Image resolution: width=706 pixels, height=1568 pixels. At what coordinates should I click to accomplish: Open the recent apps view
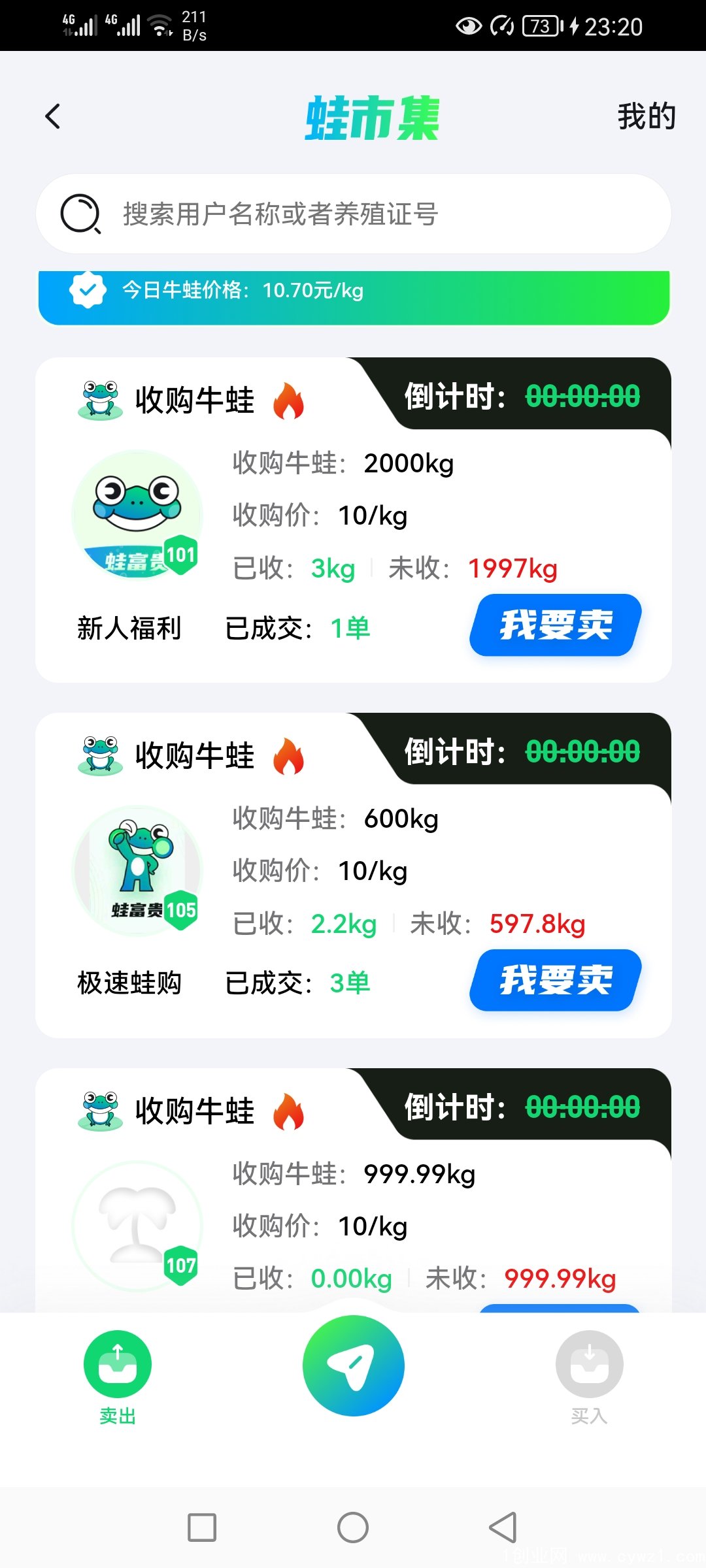(x=202, y=1527)
